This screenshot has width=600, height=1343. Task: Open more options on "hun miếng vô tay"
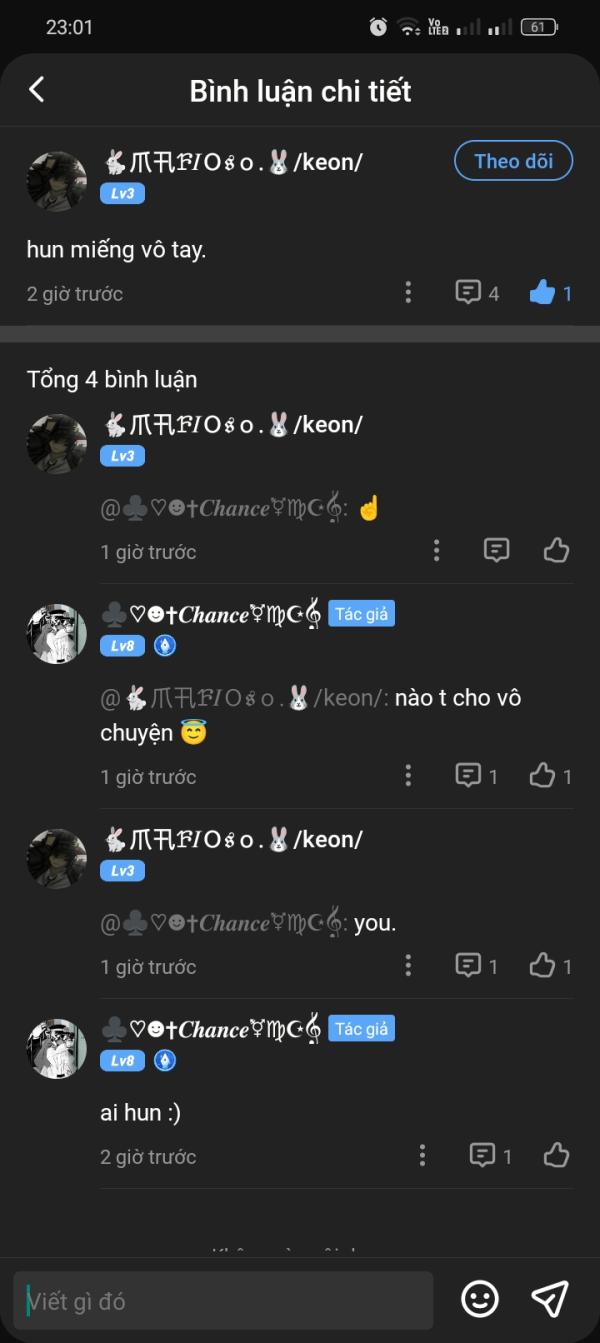pos(408,292)
